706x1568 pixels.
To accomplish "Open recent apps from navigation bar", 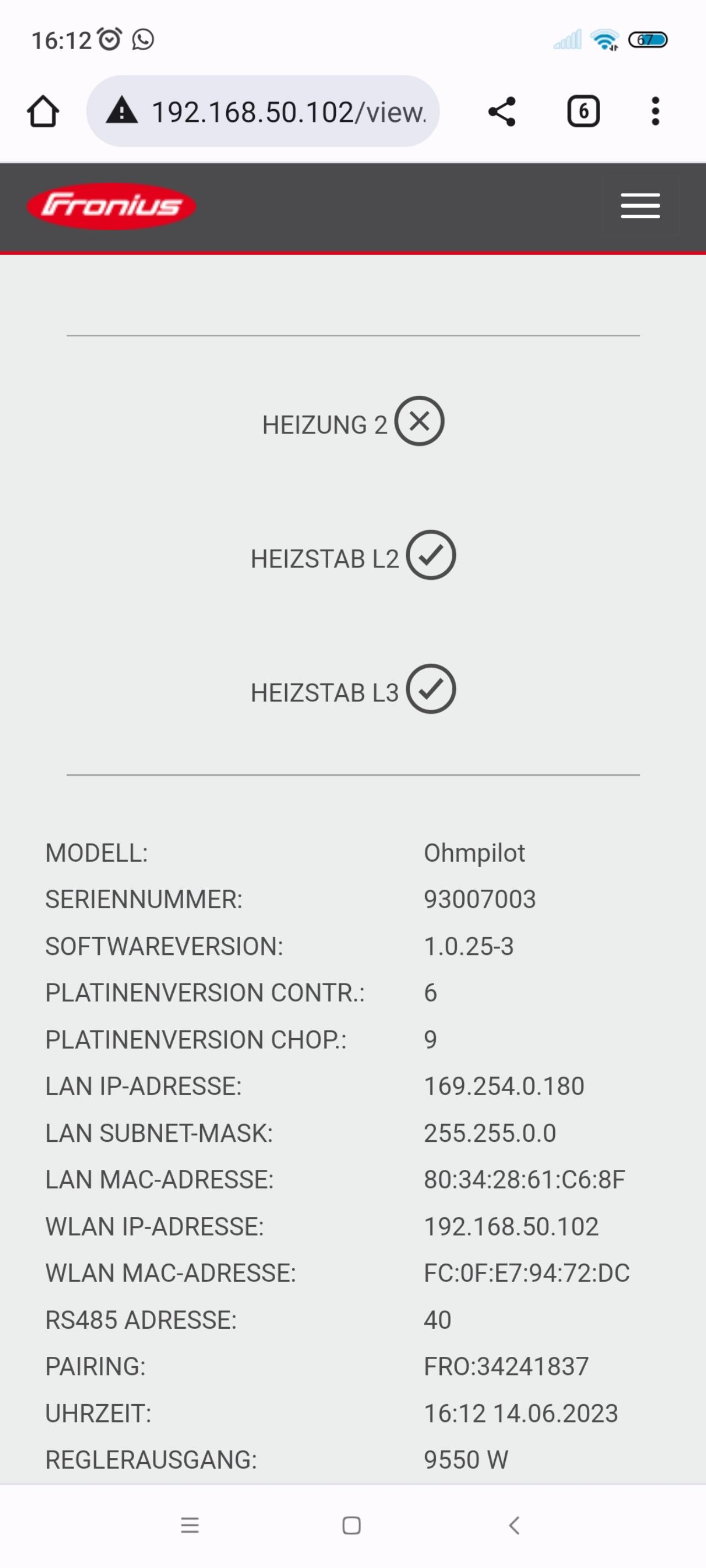I will tap(190, 1526).
